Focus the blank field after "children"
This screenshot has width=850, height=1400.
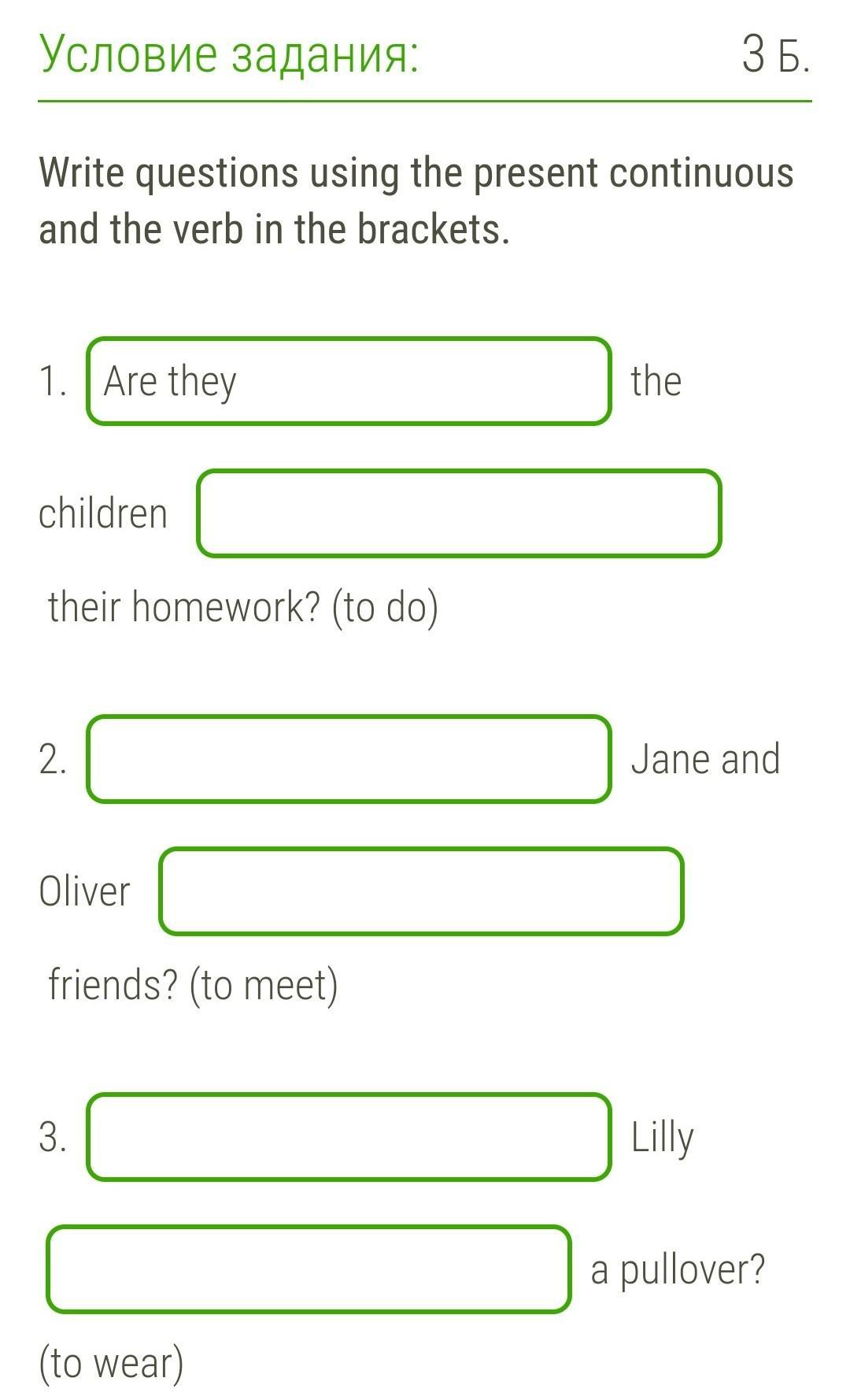click(459, 513)
